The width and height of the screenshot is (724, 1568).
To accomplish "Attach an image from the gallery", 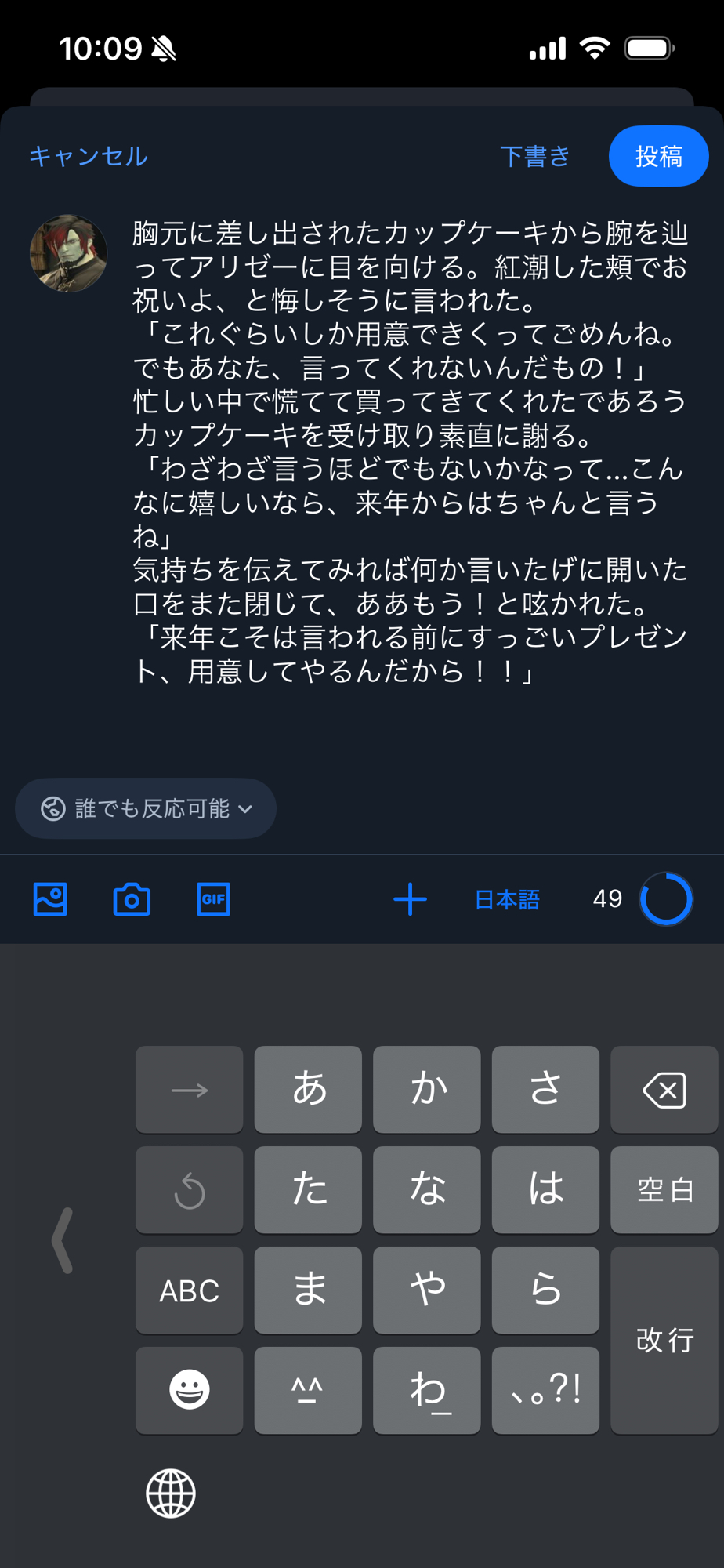I will click(50, 898).
